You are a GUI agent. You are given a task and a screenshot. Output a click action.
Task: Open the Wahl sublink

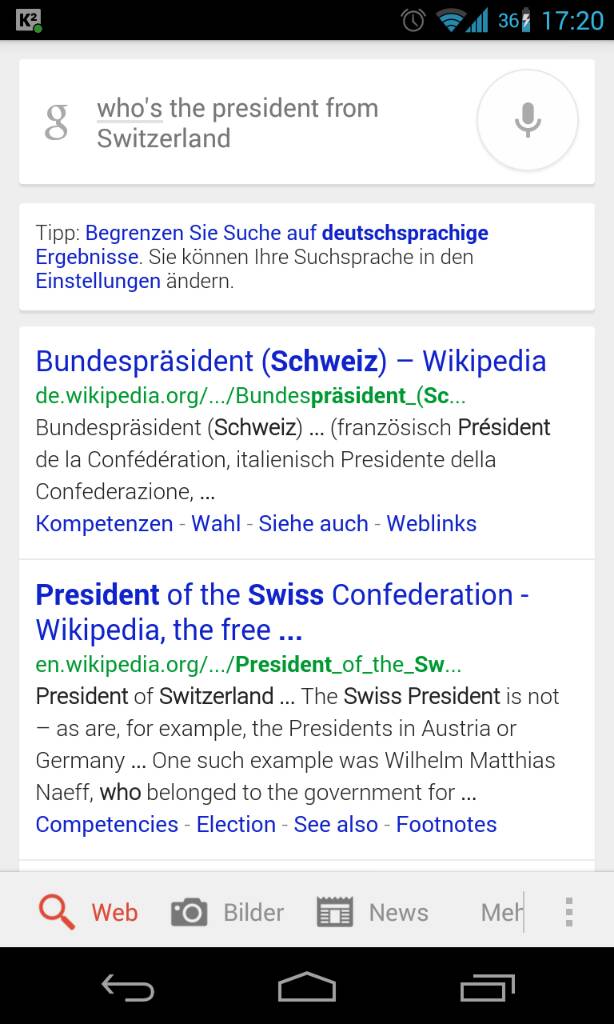216,523
